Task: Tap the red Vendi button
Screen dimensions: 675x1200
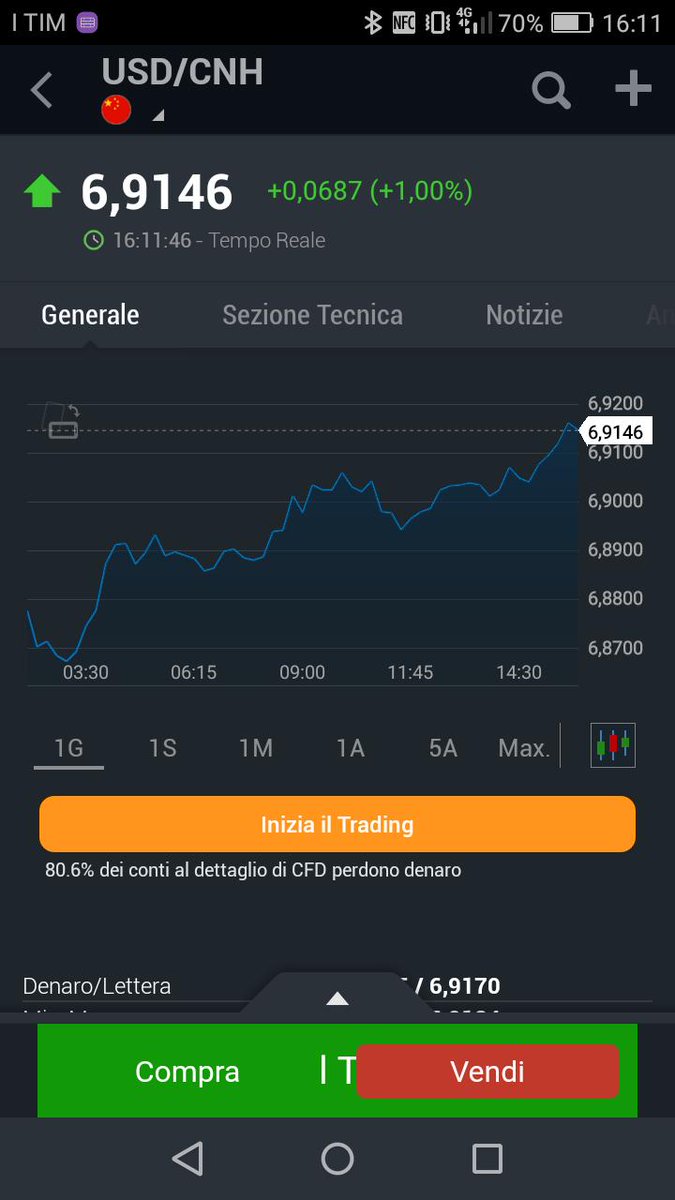Action: (x=488, y=1071)
